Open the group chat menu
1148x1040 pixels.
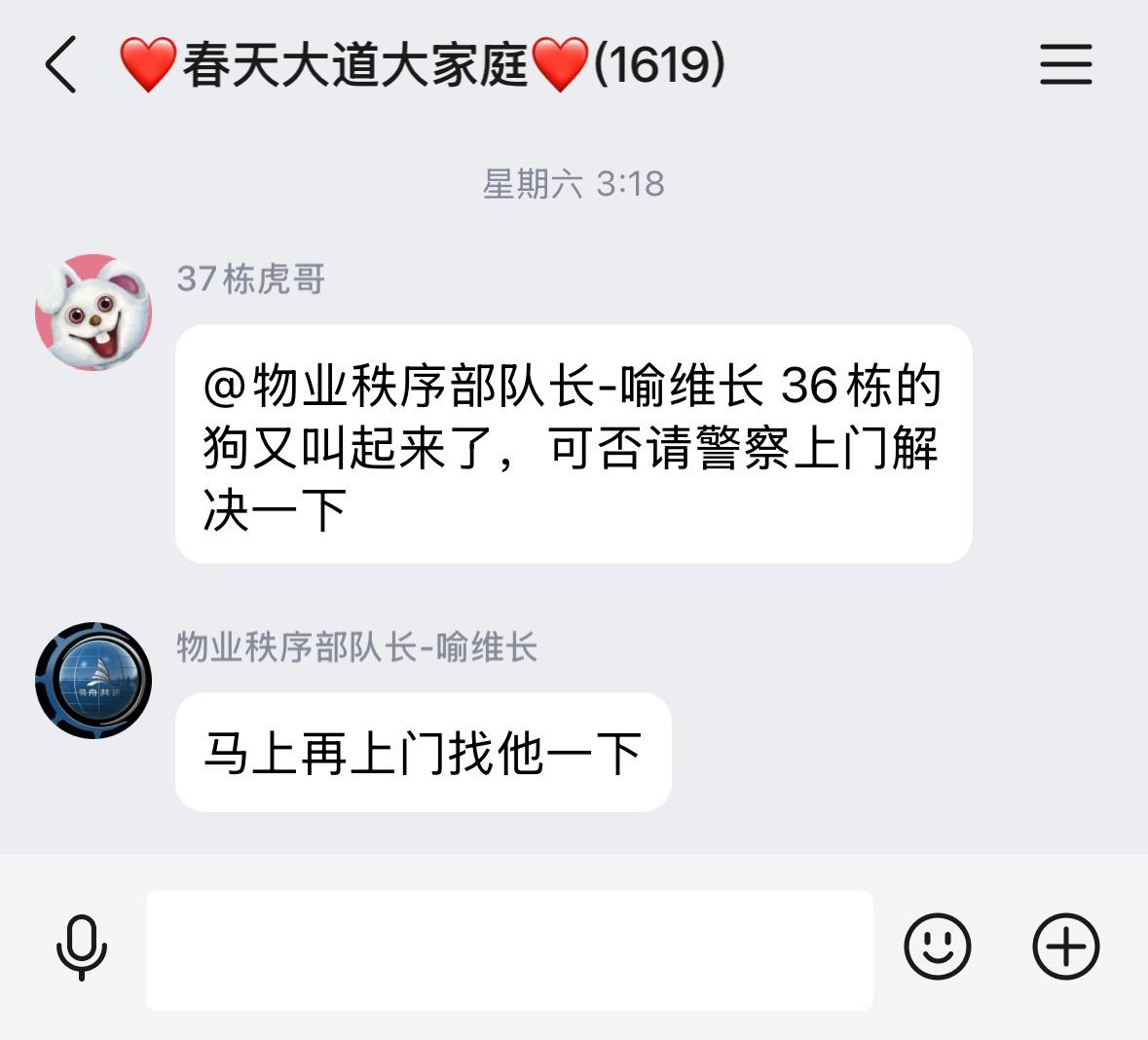point(1065,65)
